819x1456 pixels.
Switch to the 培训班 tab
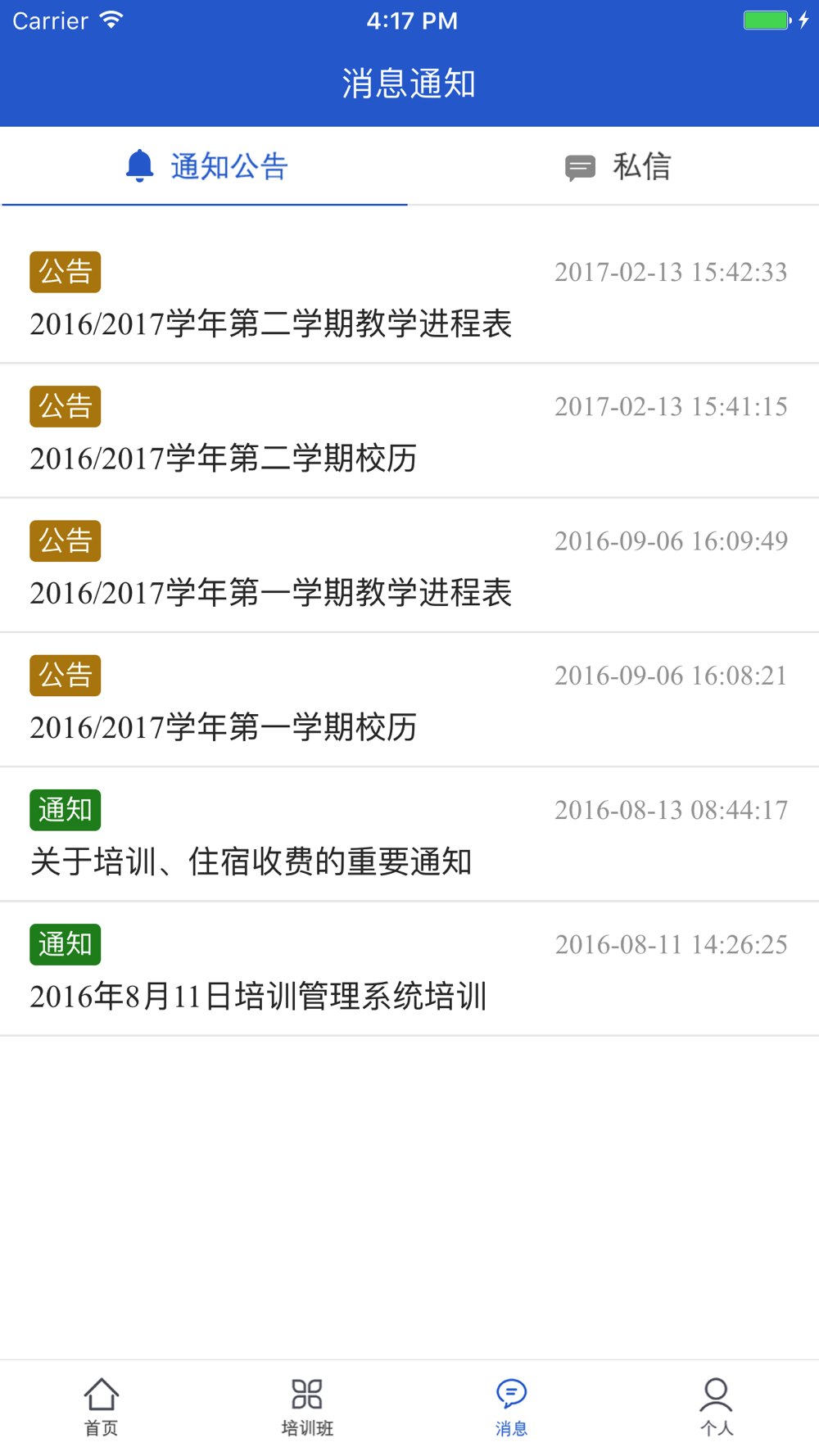tap(307, 1408)
